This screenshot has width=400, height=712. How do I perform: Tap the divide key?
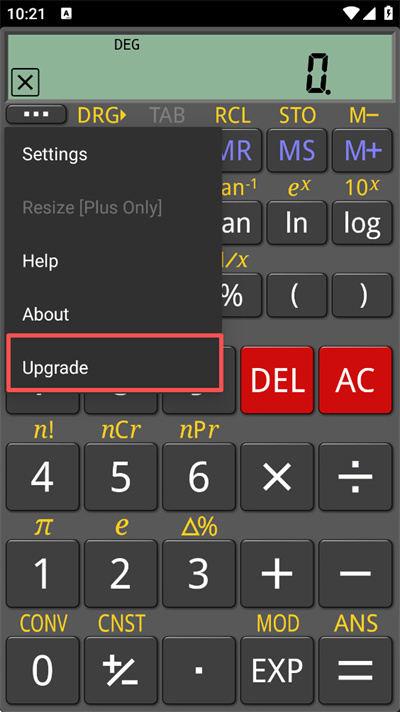(355, 477)
